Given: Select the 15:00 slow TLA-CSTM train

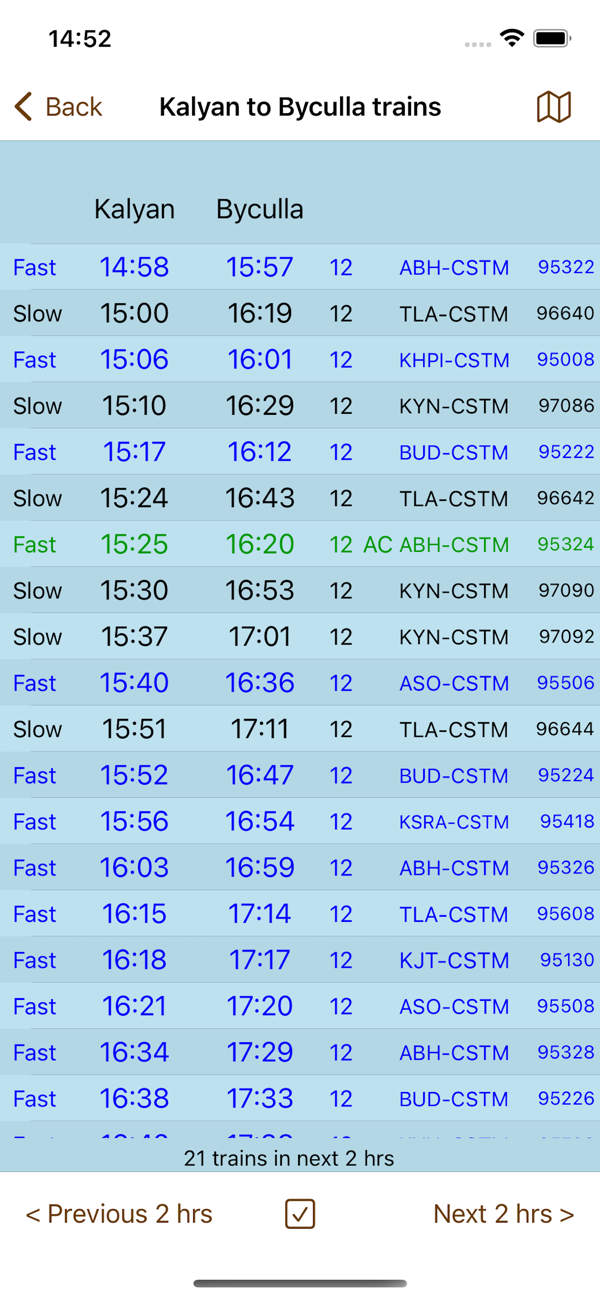Looking at the screenshot, I should pyautogui.click(x=300, y=313).
